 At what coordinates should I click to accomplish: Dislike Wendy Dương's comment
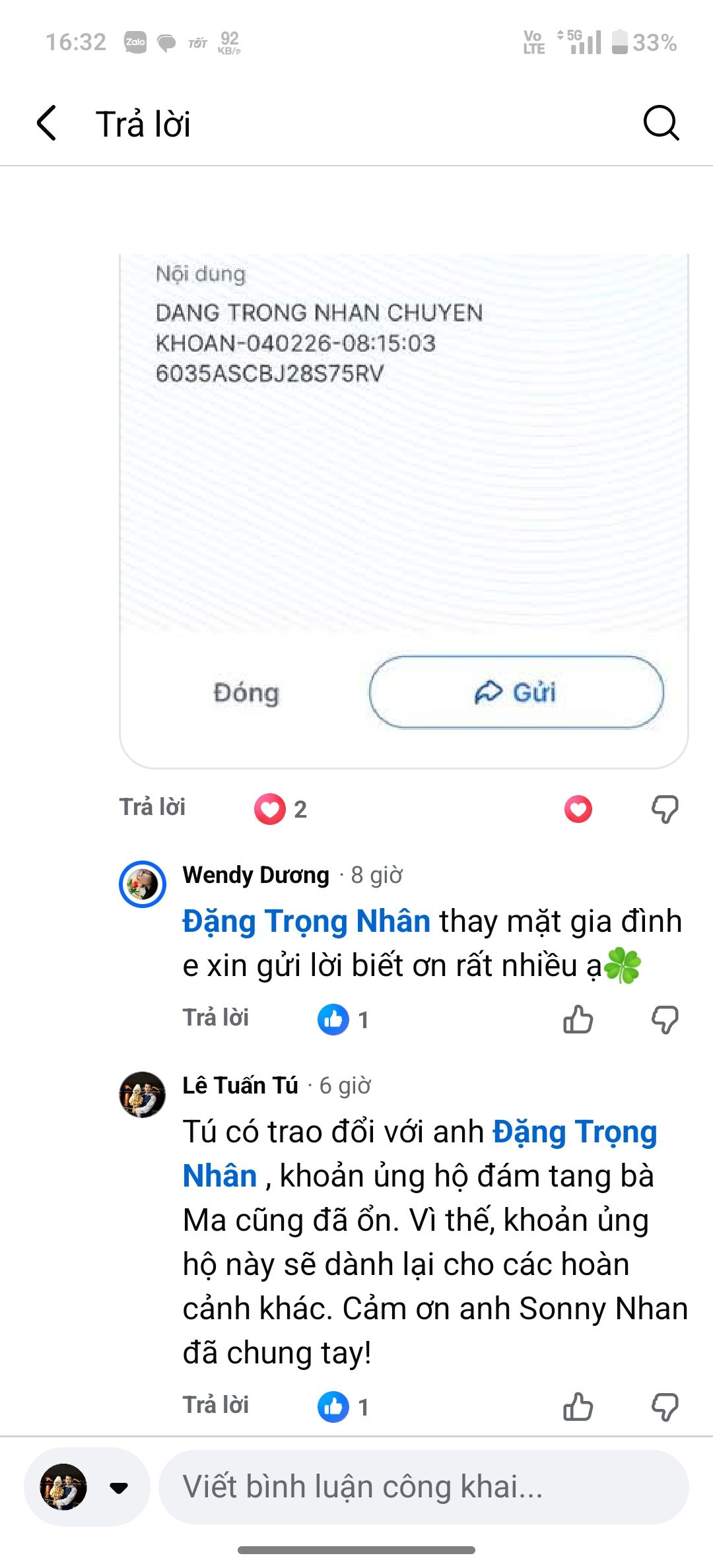pos(665,1020)
